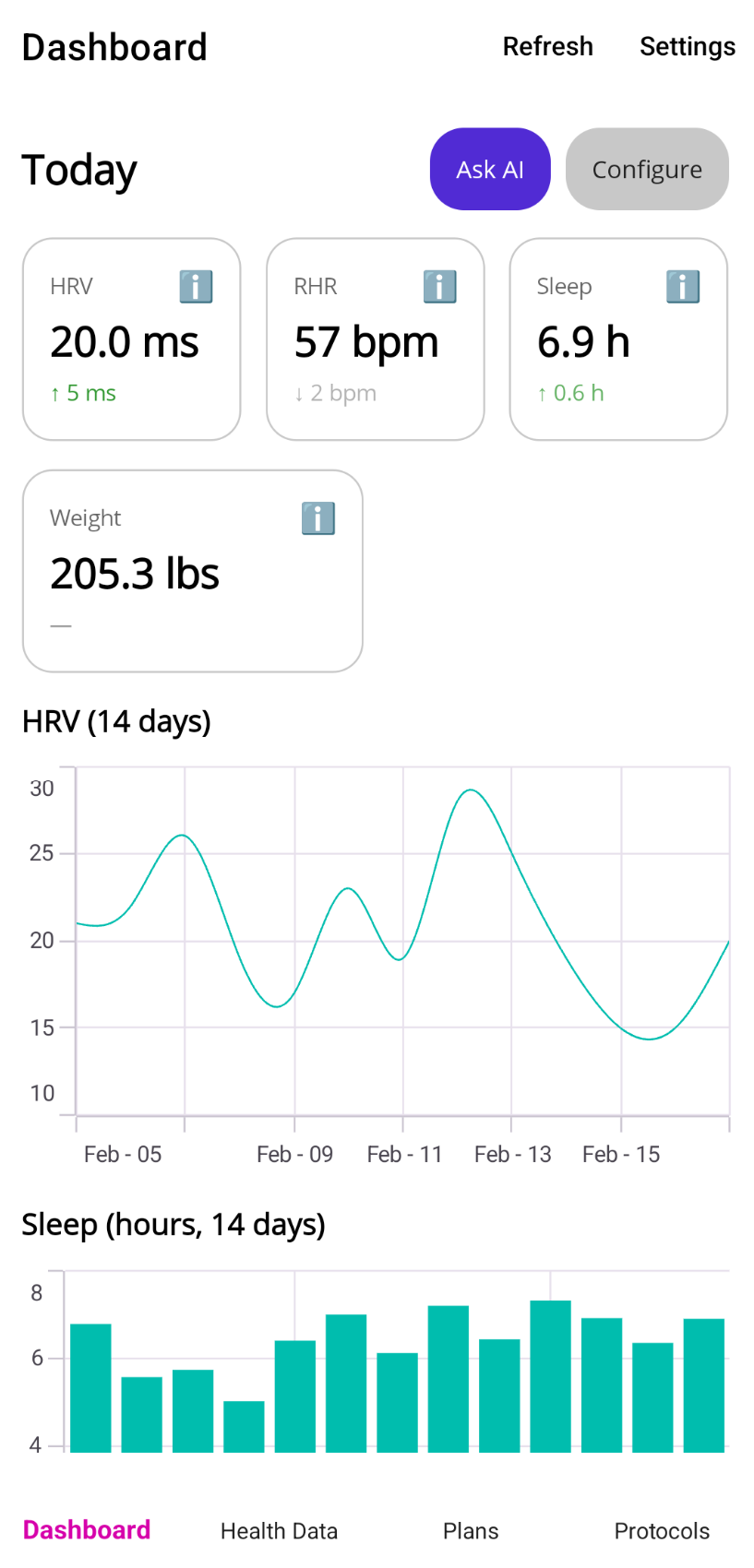Screen dimensions: 754x1568
Task: Click the Weight card's info icon
Action: click(x=317, y=518)
